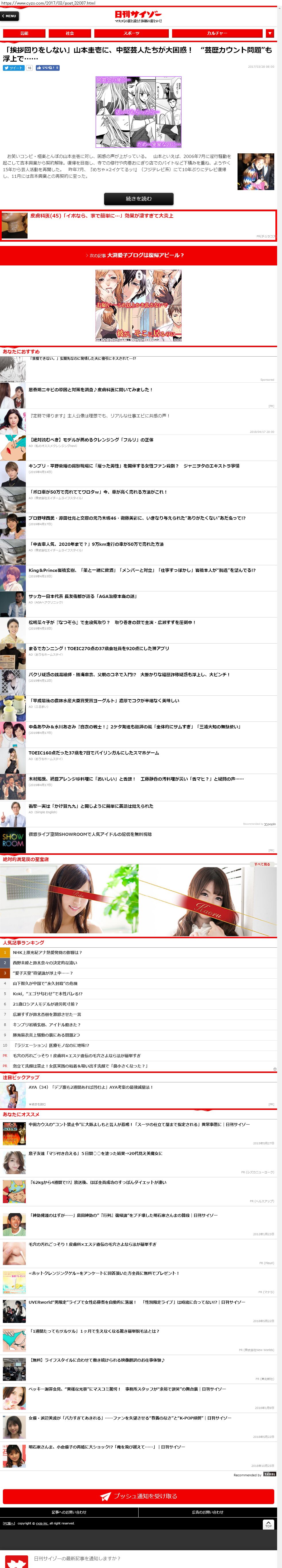The width and height of the screenshot is (282, 1568).
Task: Tap プッシュ通知を受け取る button
Action: tap(138, 1495)
